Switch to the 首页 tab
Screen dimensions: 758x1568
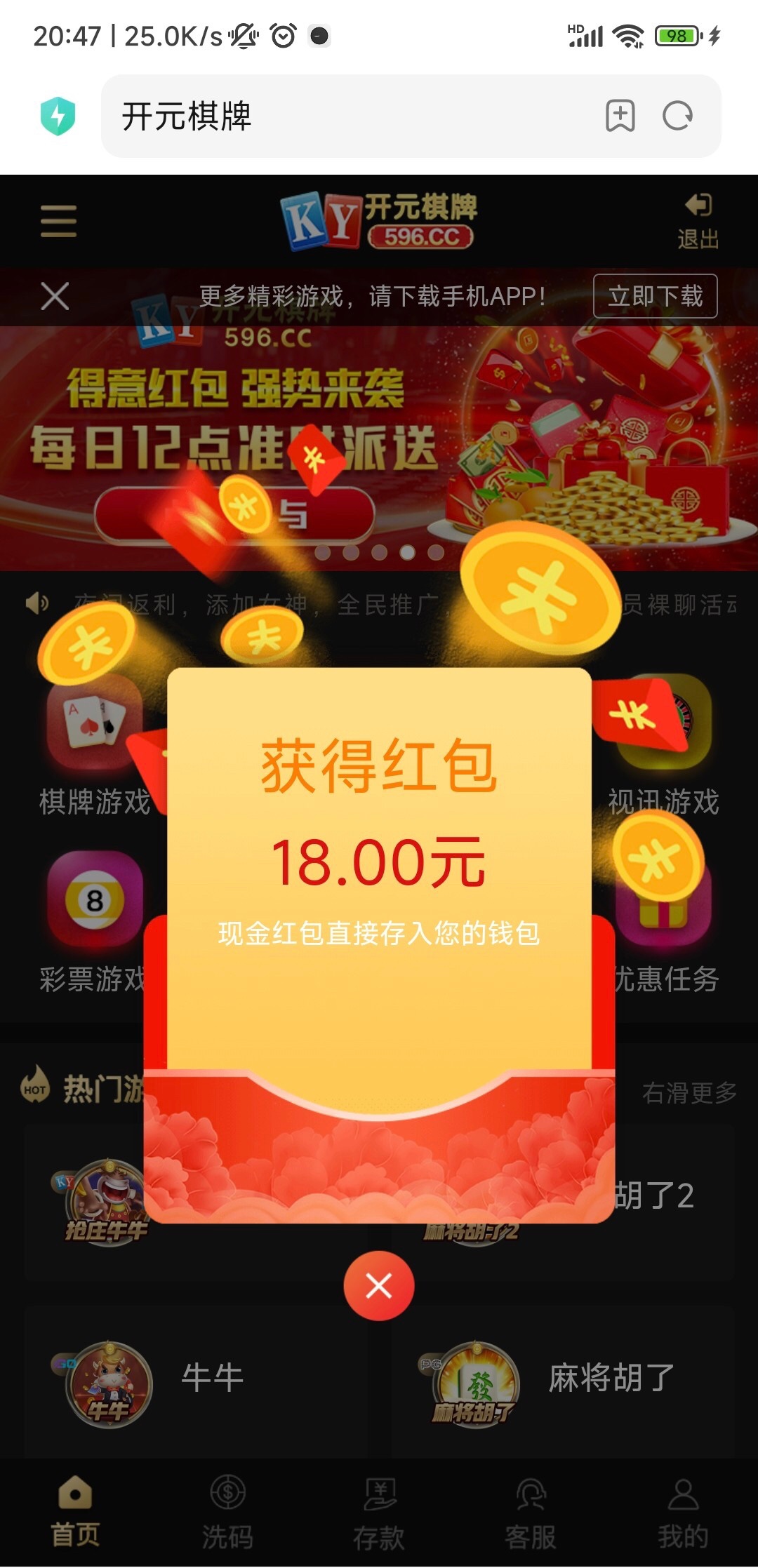point(75,1513)
